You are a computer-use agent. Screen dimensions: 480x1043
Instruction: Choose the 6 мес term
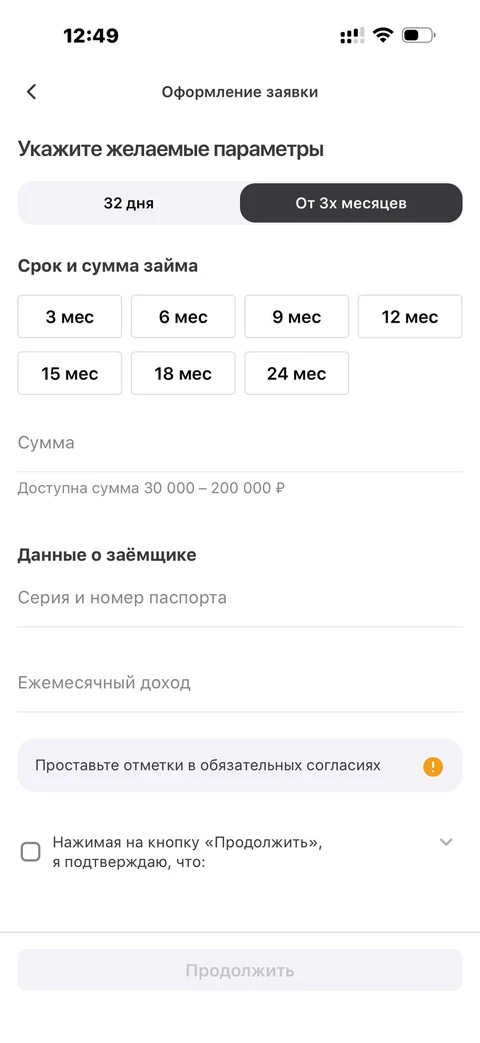point(183,317)
